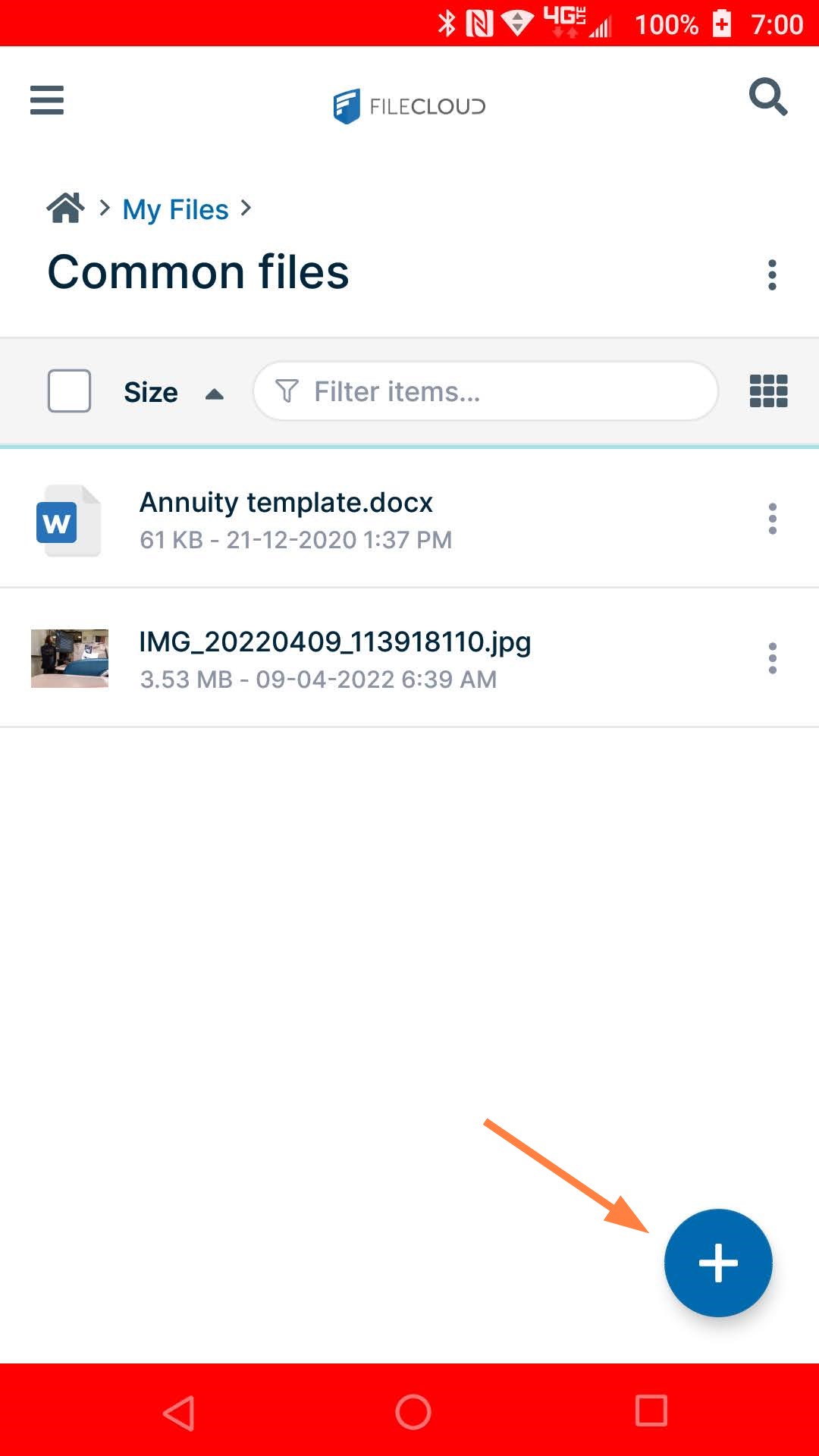Image resolution: width=819 pixels, height=1456 pixels.
Task: Check the select all checkbox
Action: coord(69,391)
